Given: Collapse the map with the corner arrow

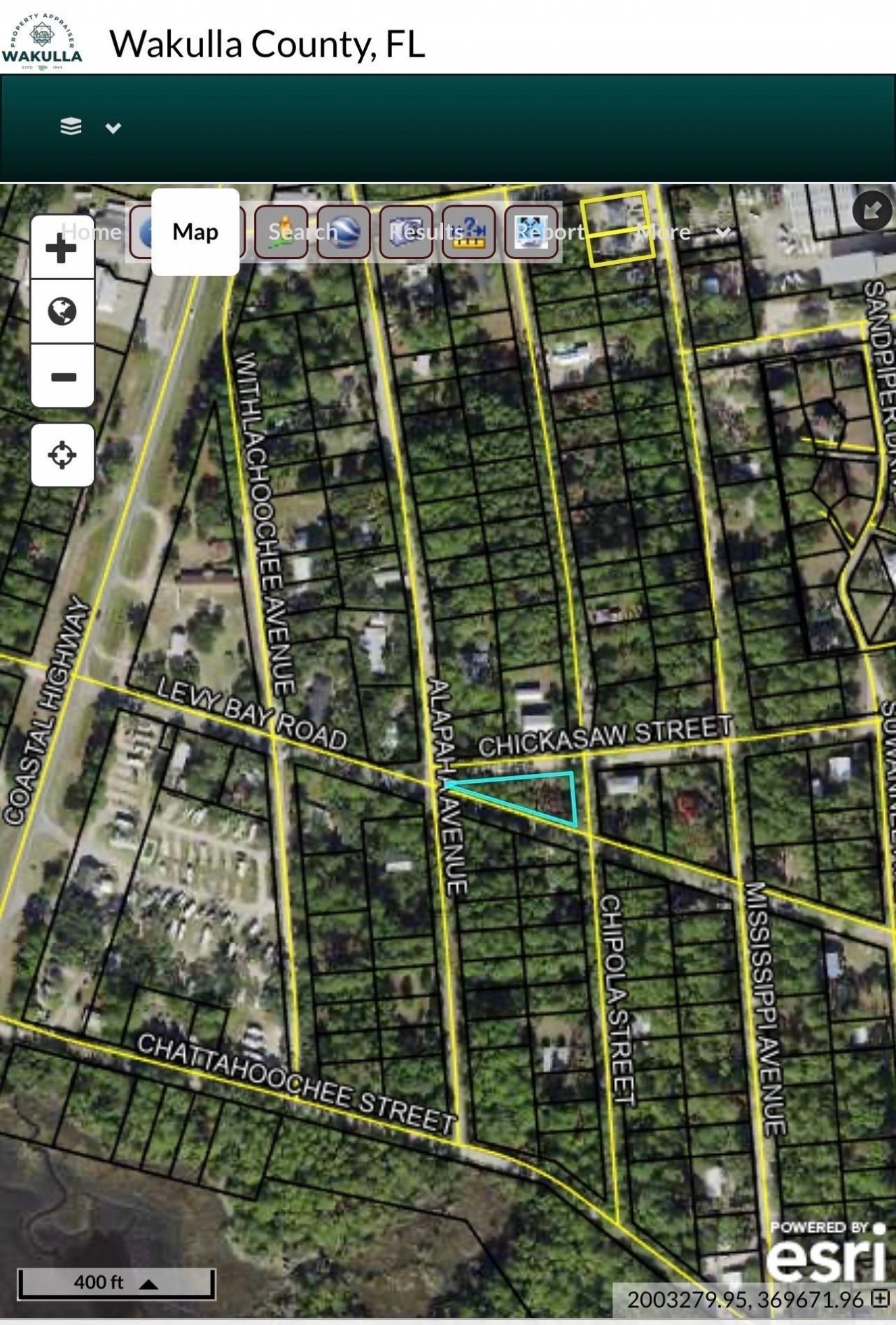Looking at the screenshot, I should (872, 210).
